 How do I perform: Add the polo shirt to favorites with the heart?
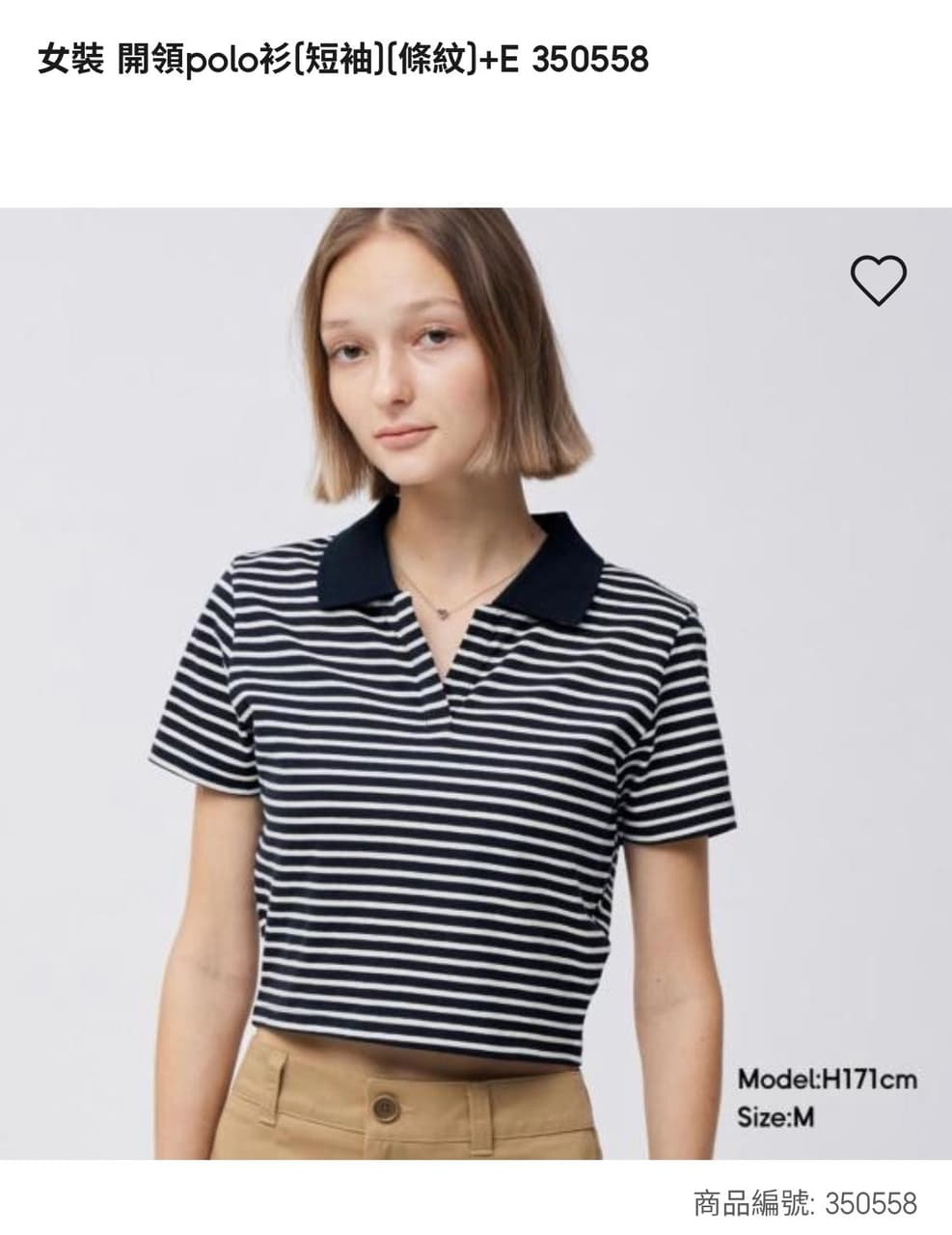pos(878,281)
